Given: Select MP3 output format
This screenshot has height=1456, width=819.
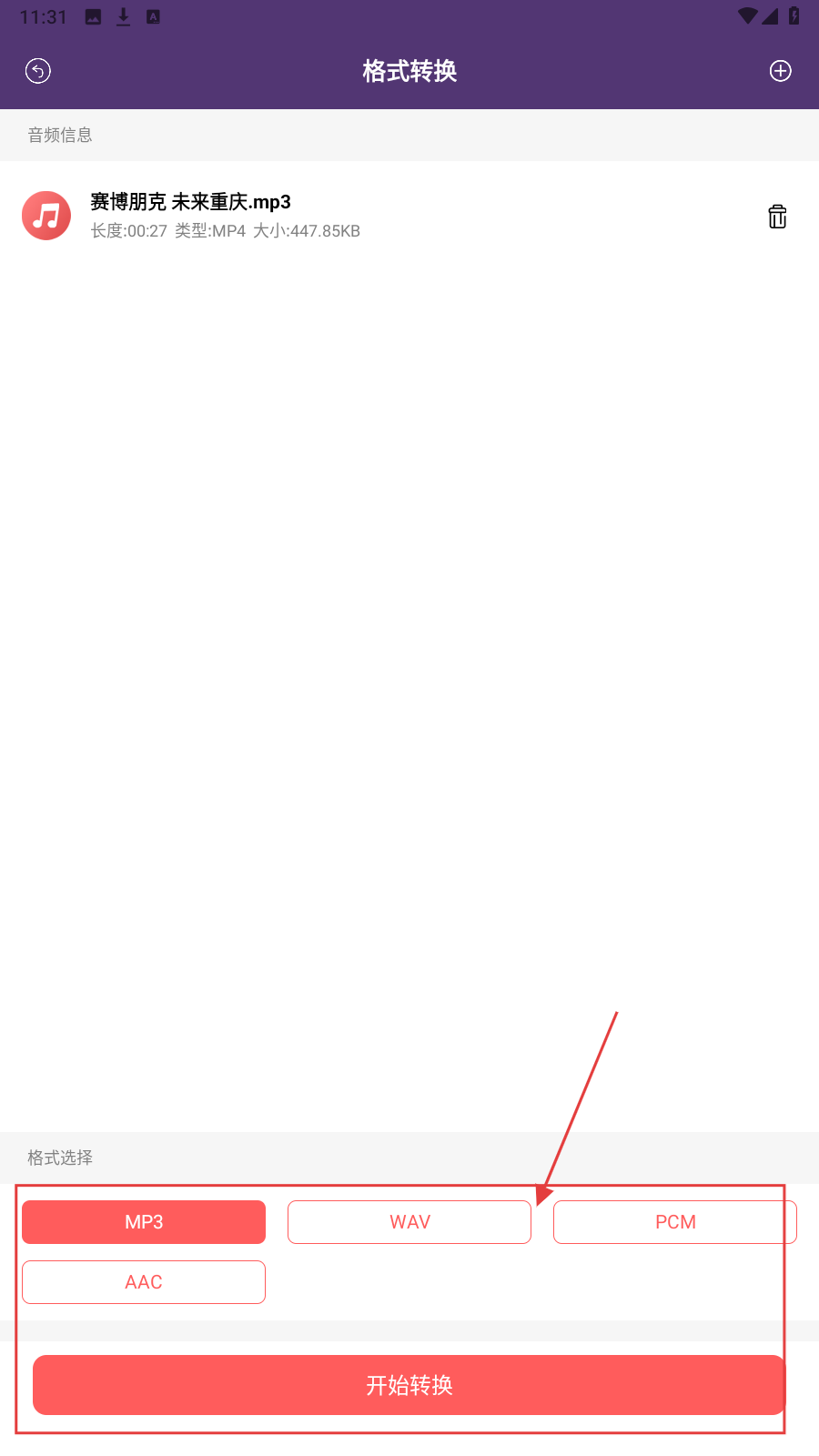Looking at the screenshot, I should tap(144, 1222).
